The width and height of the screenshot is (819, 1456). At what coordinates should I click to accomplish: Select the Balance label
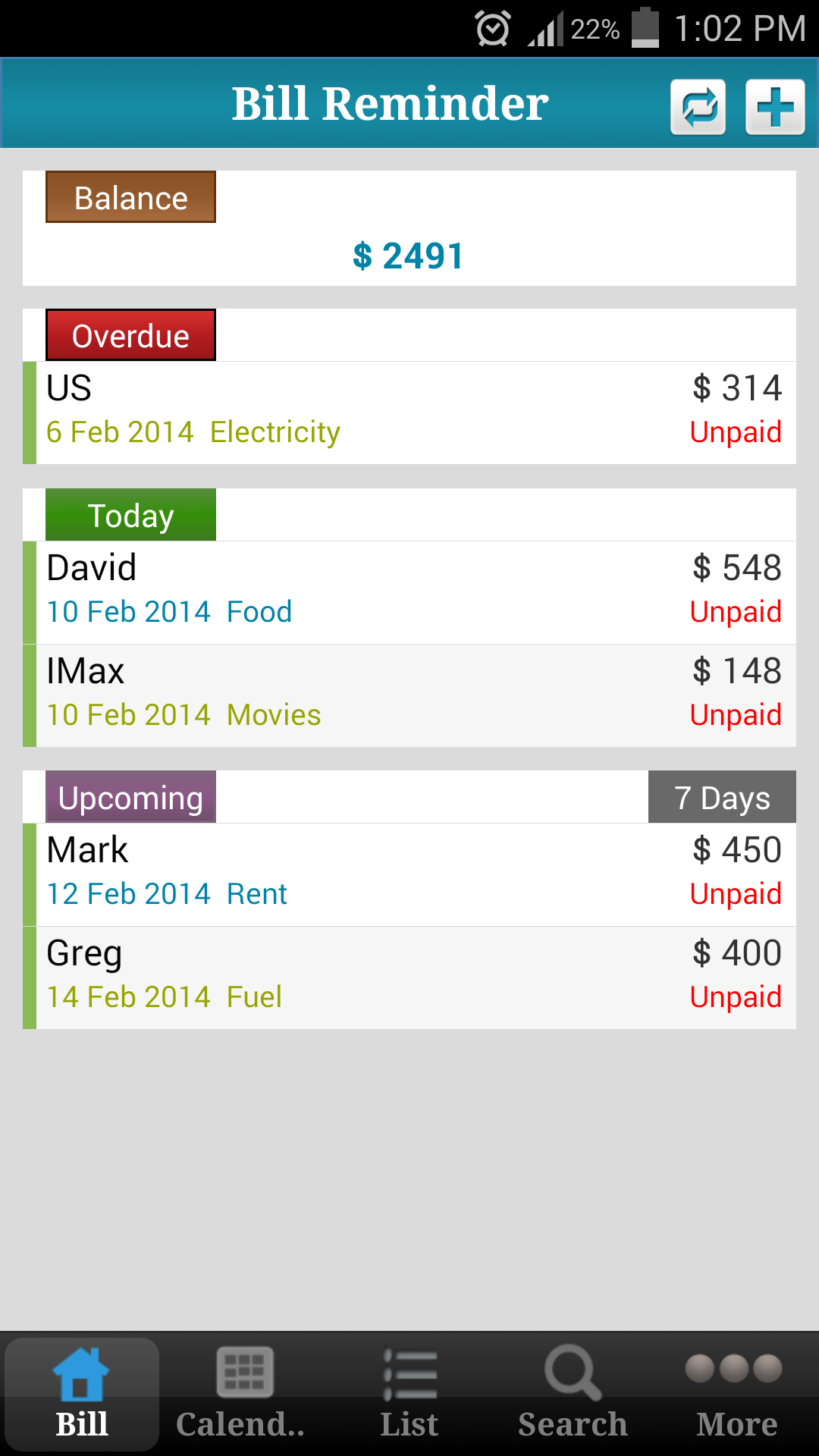[130, 197]
